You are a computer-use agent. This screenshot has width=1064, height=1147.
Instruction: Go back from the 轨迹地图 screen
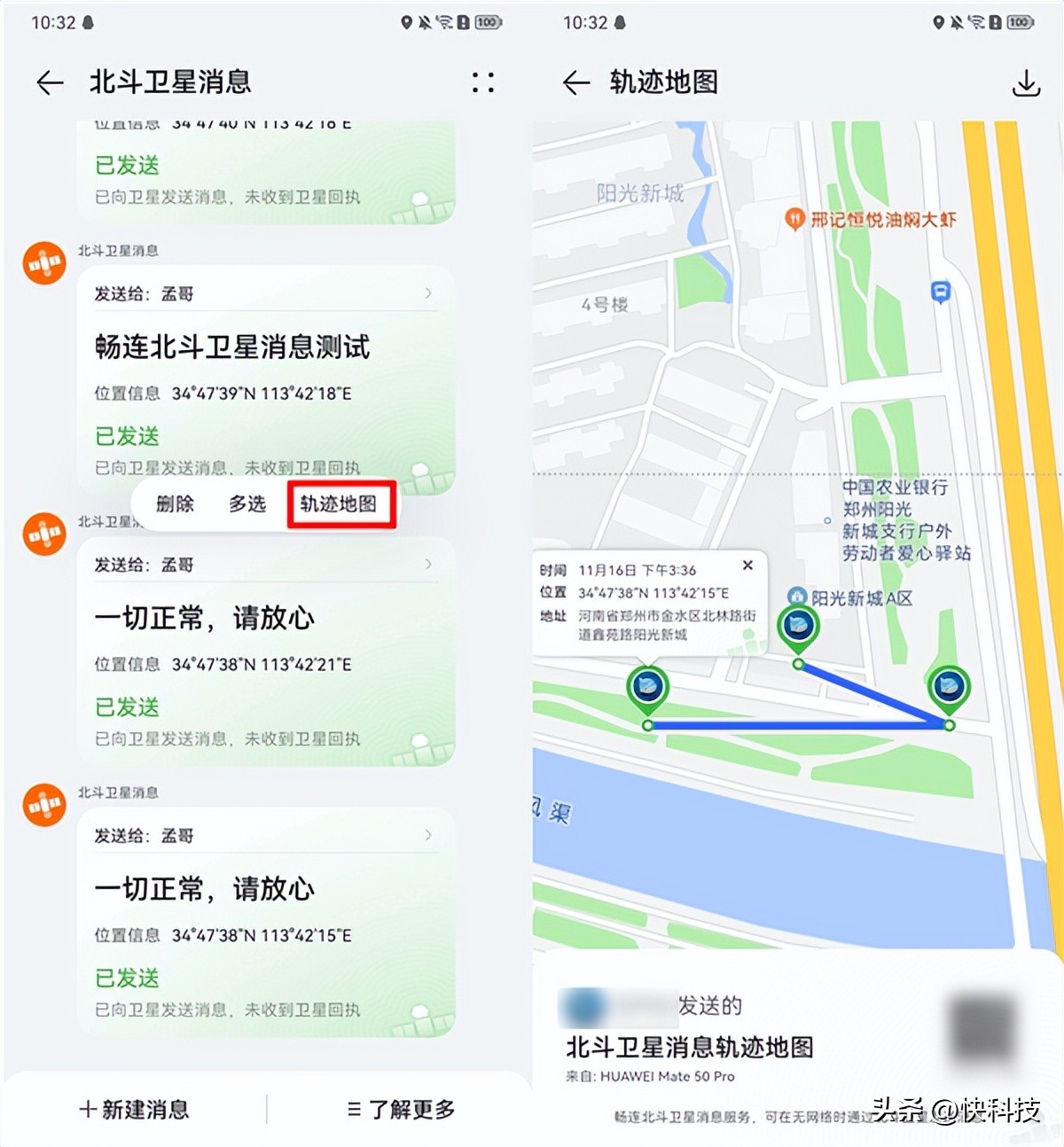point(575,82)
